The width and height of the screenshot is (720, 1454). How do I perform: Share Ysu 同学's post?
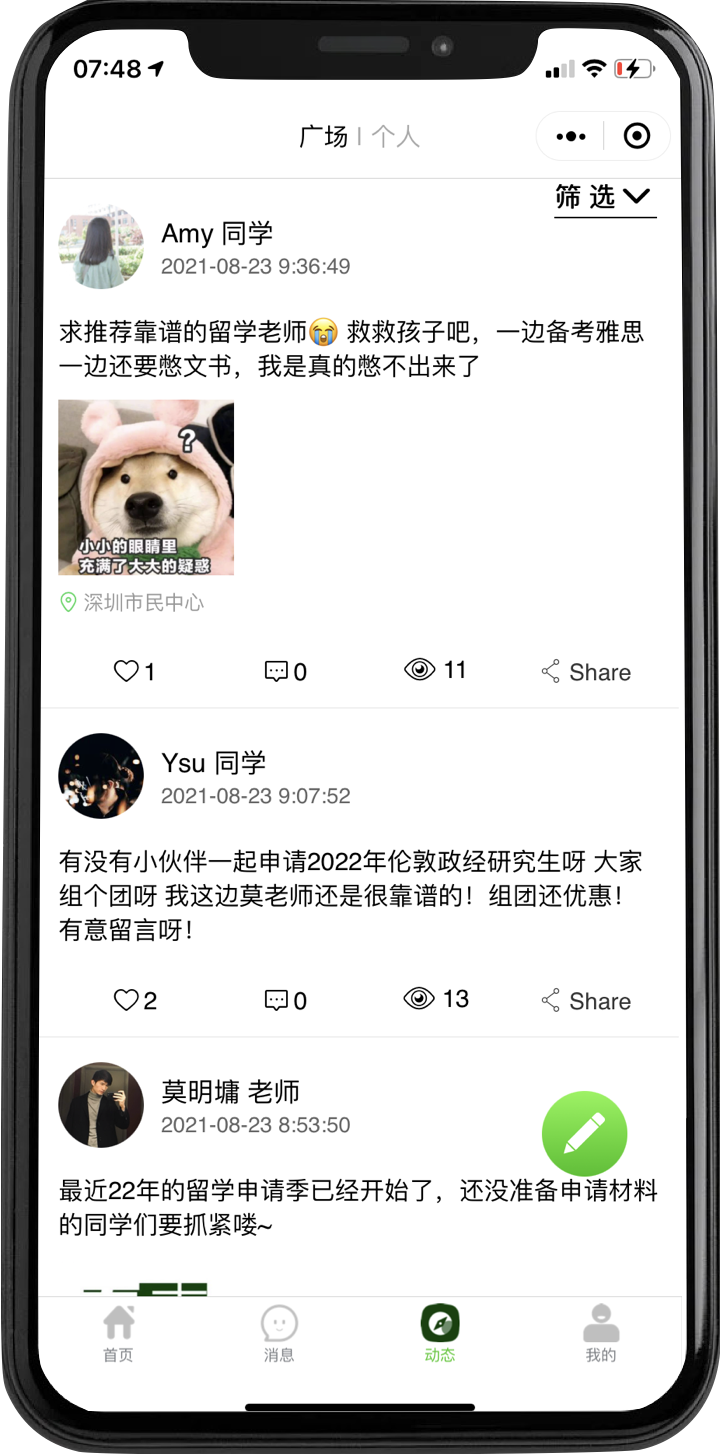(x=586, y=1001)
